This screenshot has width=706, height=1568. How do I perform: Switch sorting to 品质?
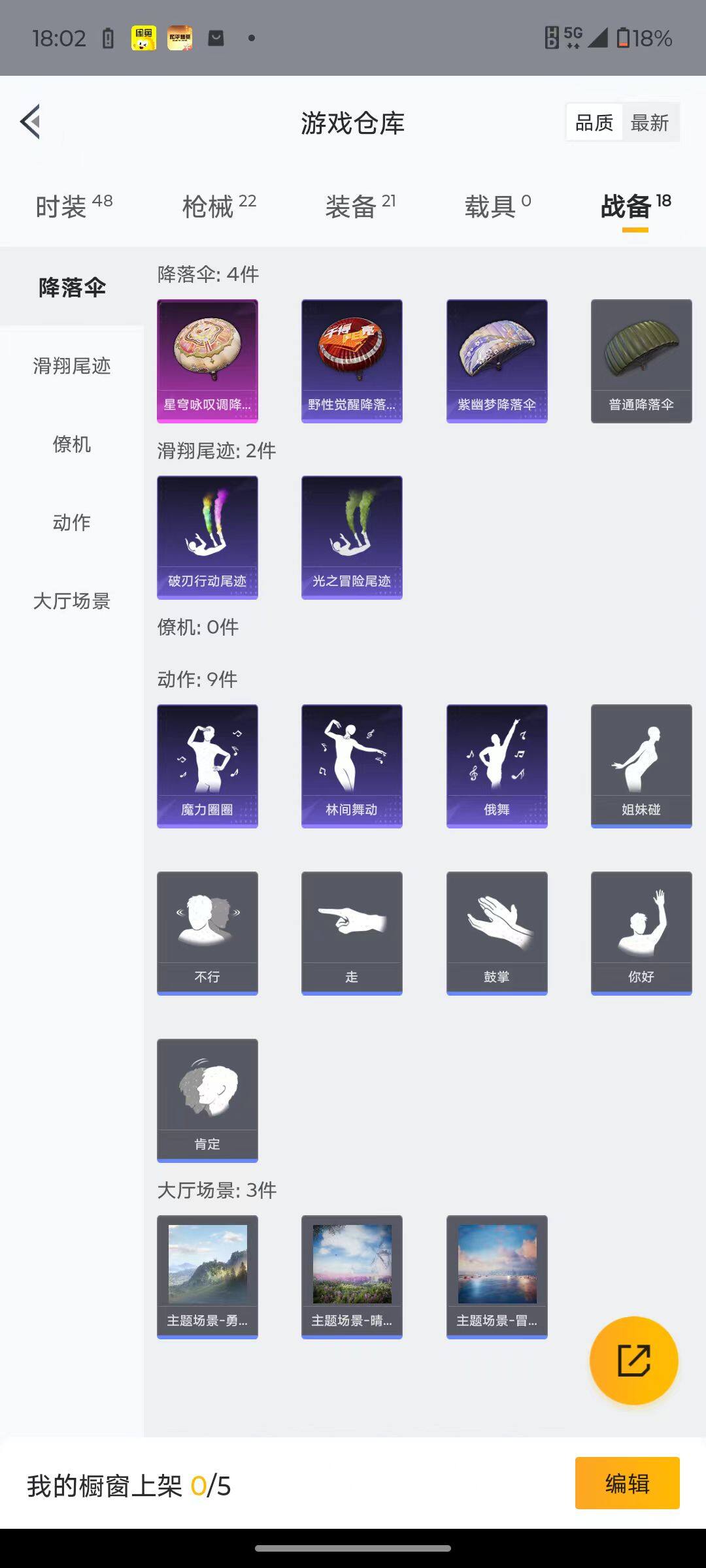coord(594,122)
